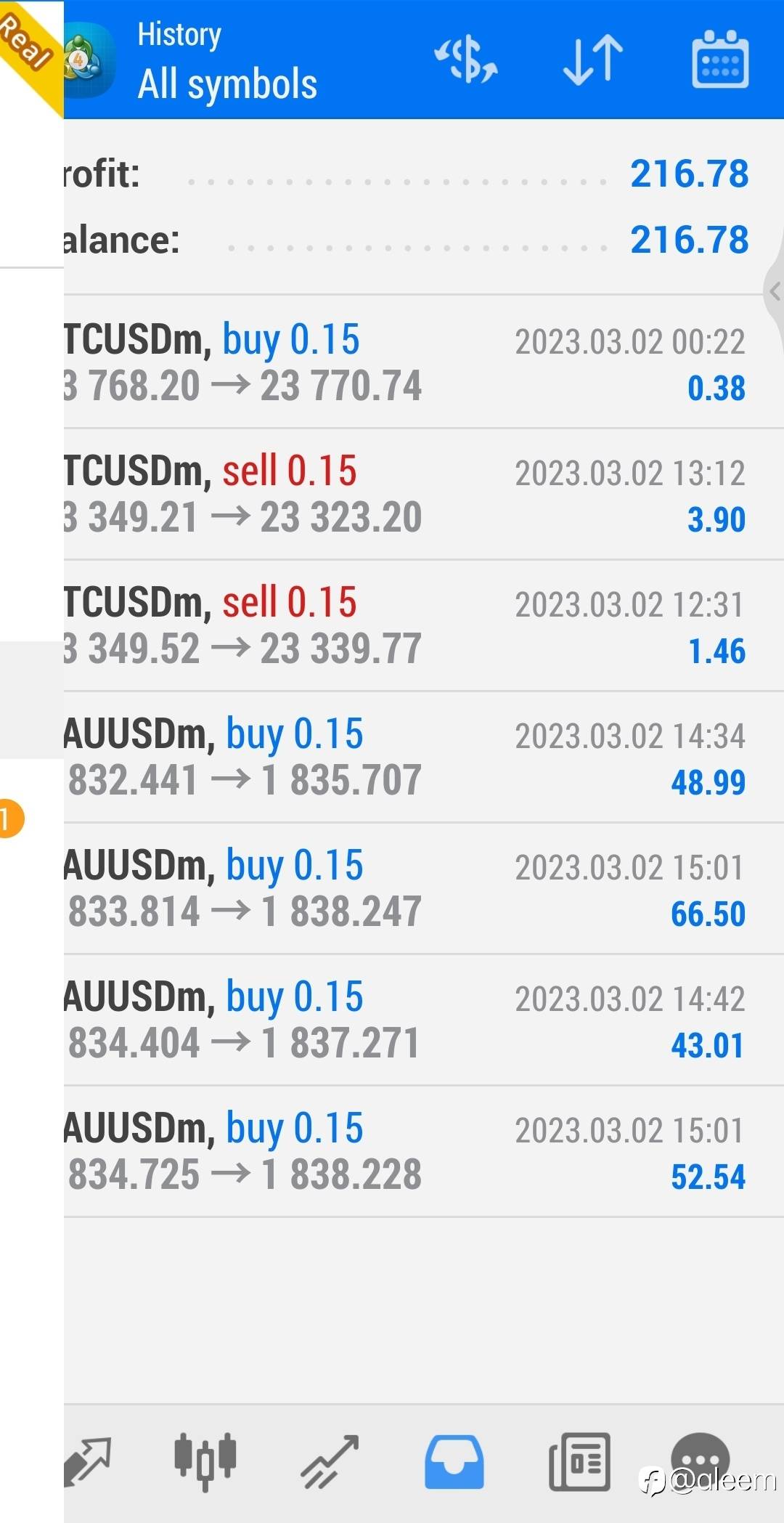Open the buy trade with profit 52.54
This screenshot has width=784, height=1523.
click(x=424, y=1151)
